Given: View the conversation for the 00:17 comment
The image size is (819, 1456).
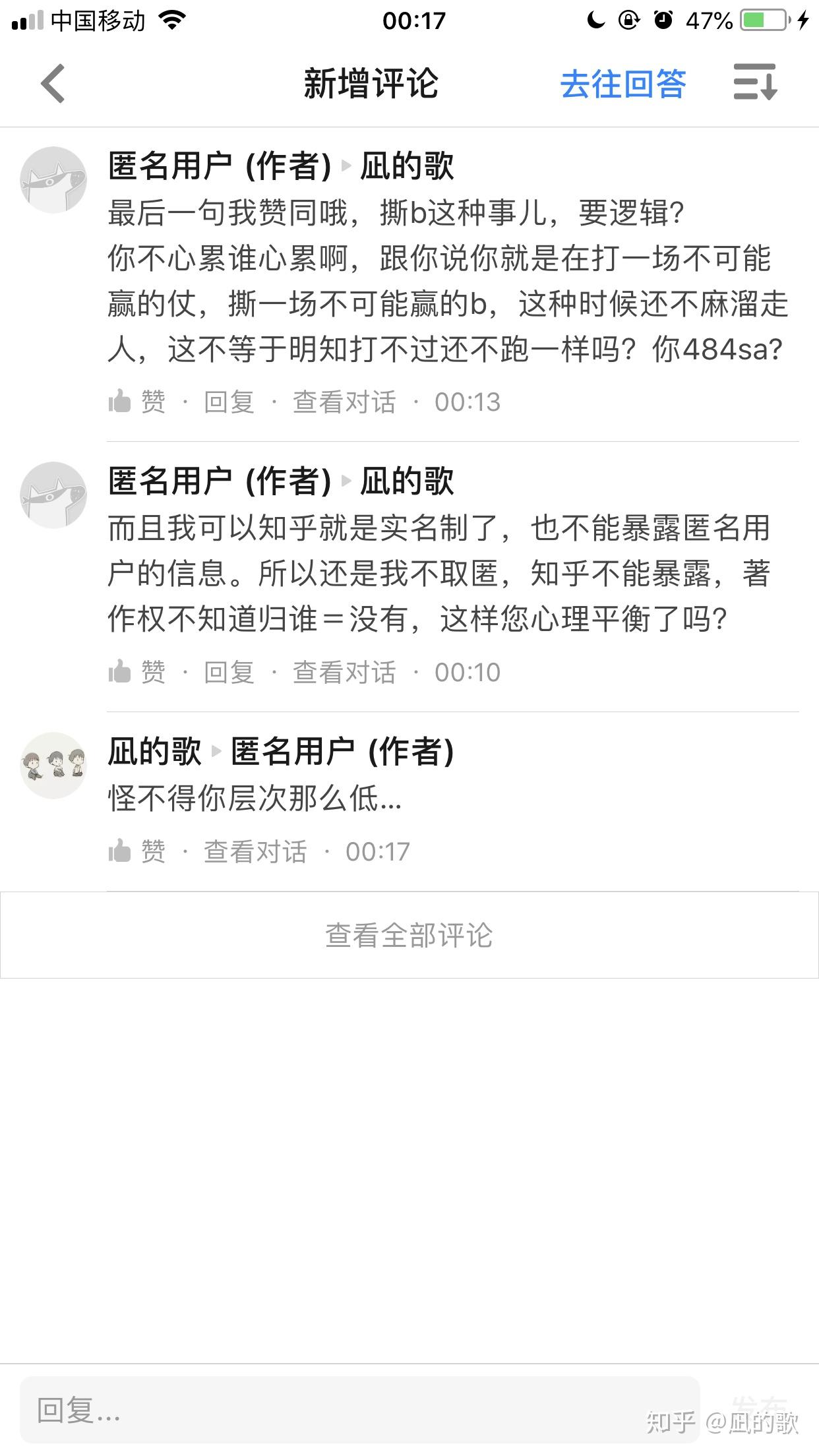Looking at the screenshot, I should (x=255, y=851).
